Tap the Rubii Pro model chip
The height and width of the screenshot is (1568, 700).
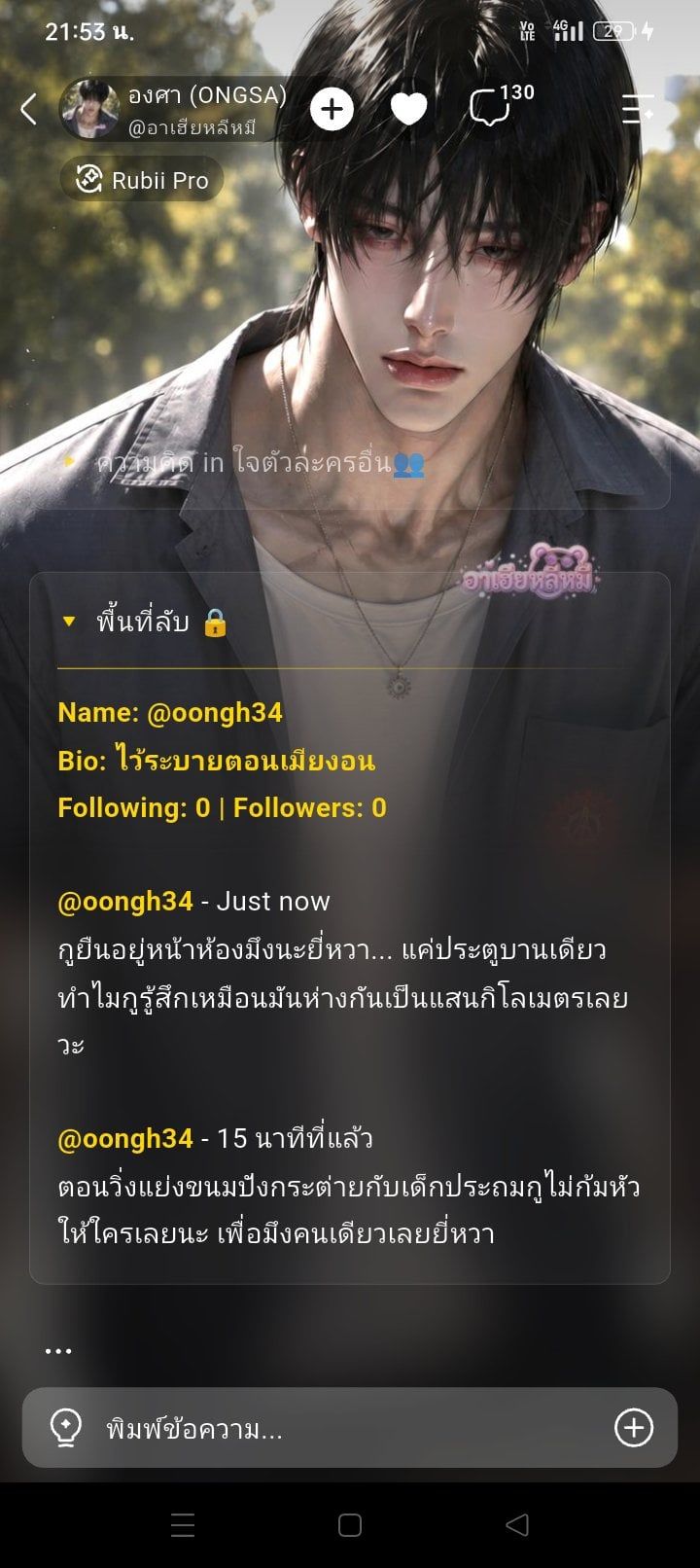tap(142, 180)
